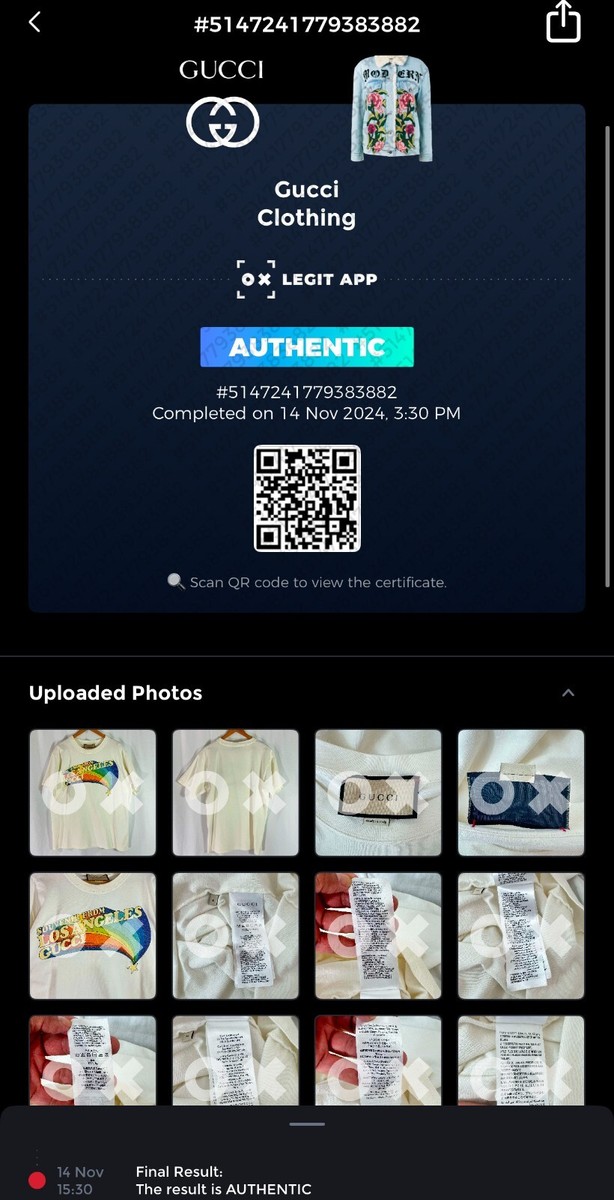Viewport: 614px width, 1200px height.
Task: Share this authentication certificate
Action: pyautogui.click(x=564, y=22)
